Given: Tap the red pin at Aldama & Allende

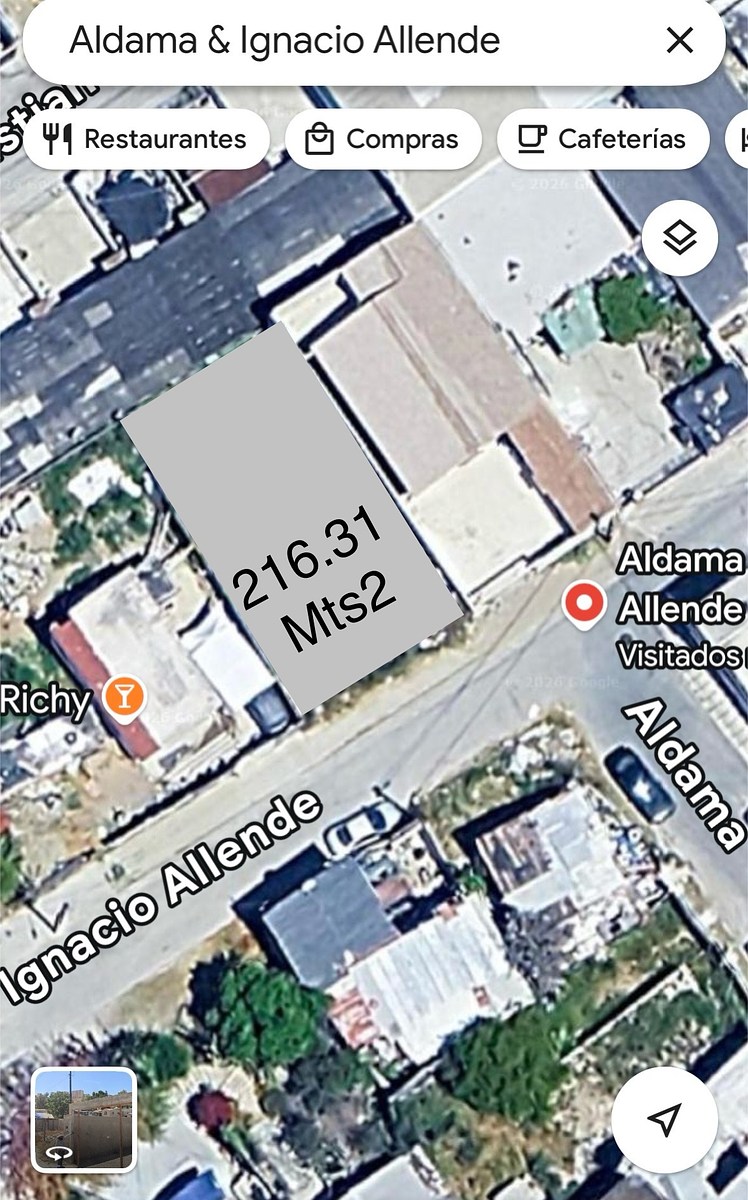Looking at the screenshot, I should (583, 605).
